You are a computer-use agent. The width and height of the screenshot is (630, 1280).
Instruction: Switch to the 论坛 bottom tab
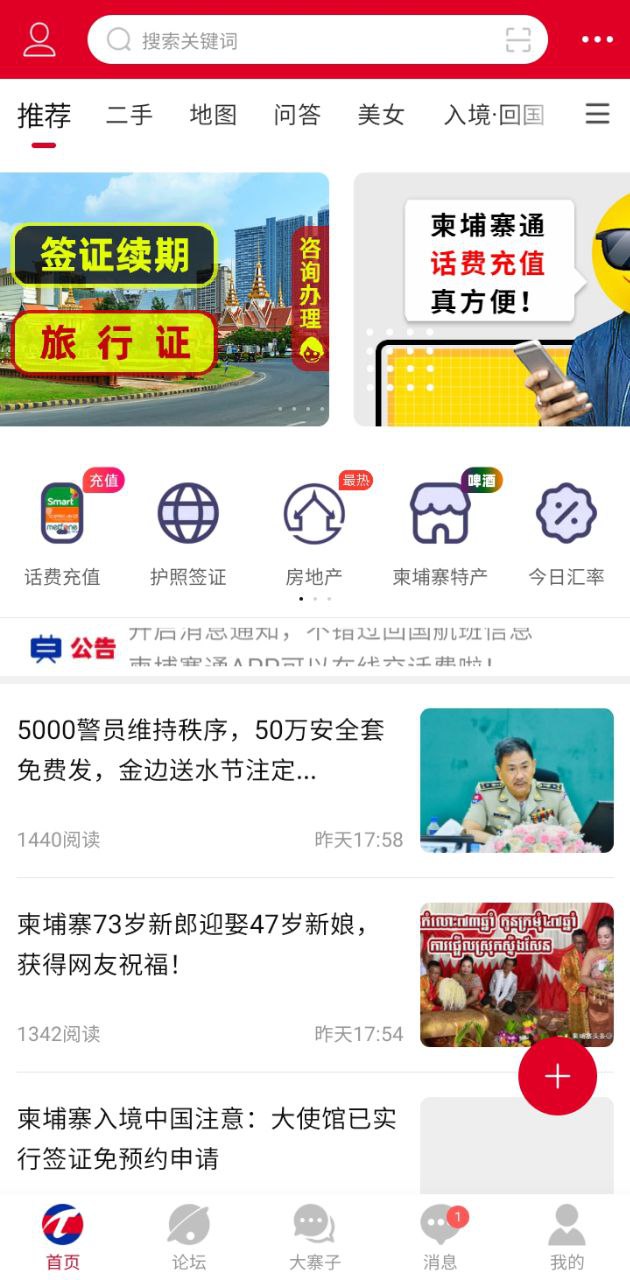click(x=189, y=1237)
